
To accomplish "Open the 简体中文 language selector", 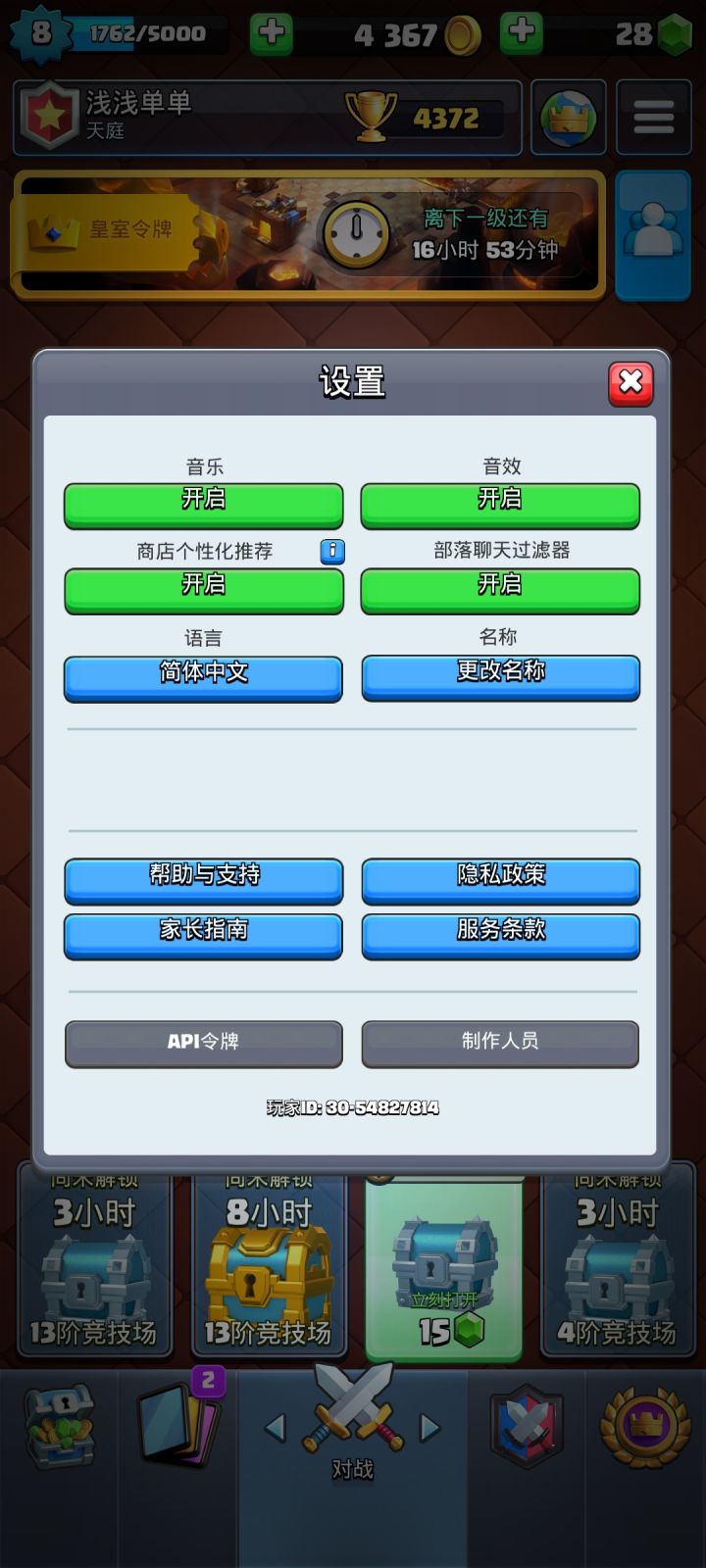I will pyautogui.click(x=203, y=676).
